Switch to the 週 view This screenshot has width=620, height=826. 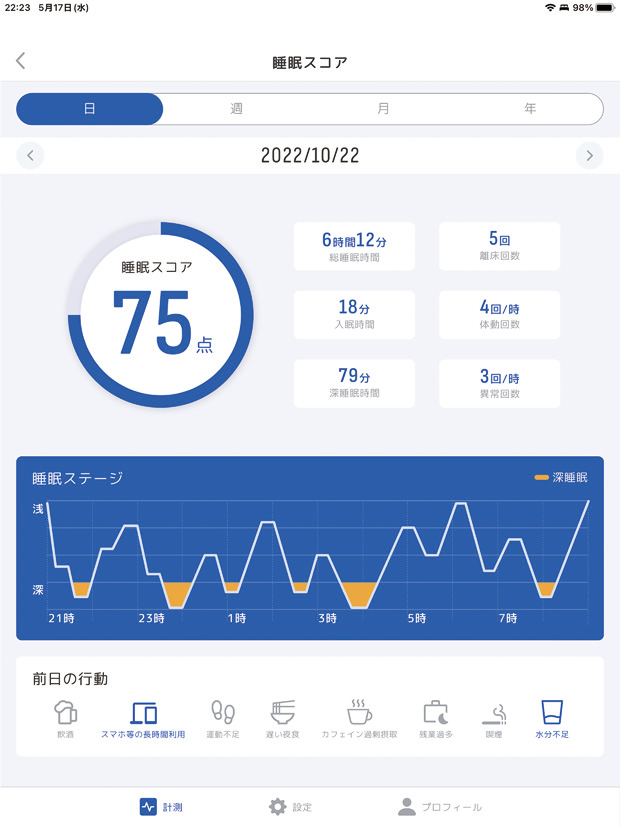[236, 109]
